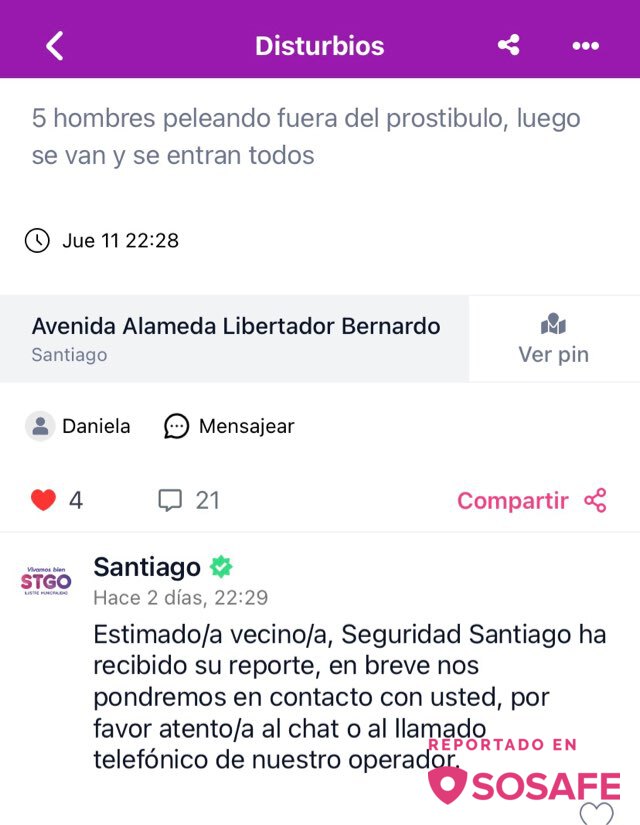This screenshot has height=825, width=640.
Task: Like this report with the heart
Action: click(44, 500)
